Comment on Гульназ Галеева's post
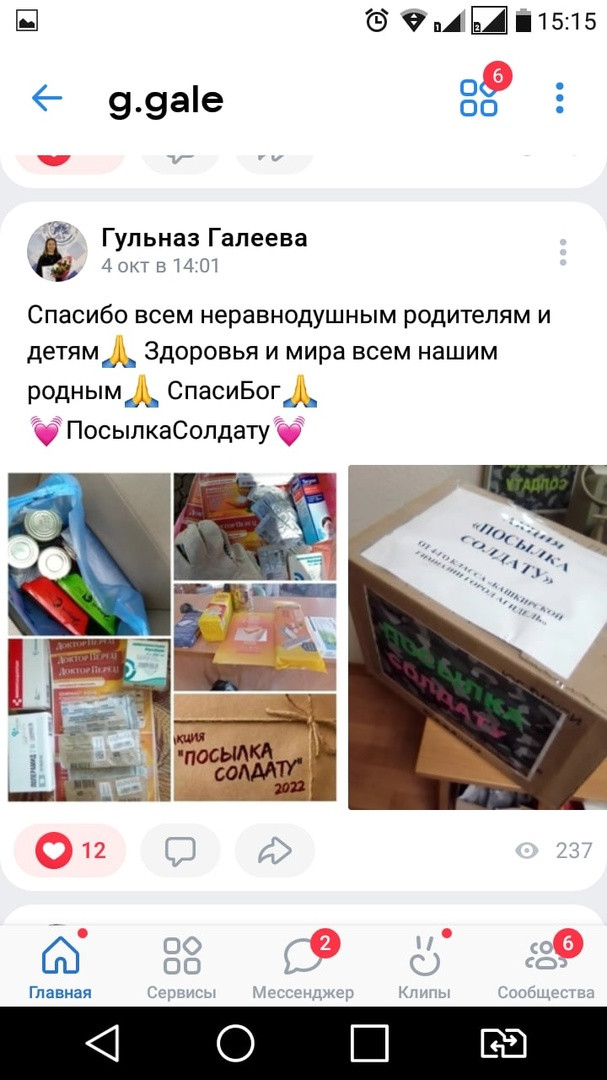607x1080 pixels. [180, 850]
